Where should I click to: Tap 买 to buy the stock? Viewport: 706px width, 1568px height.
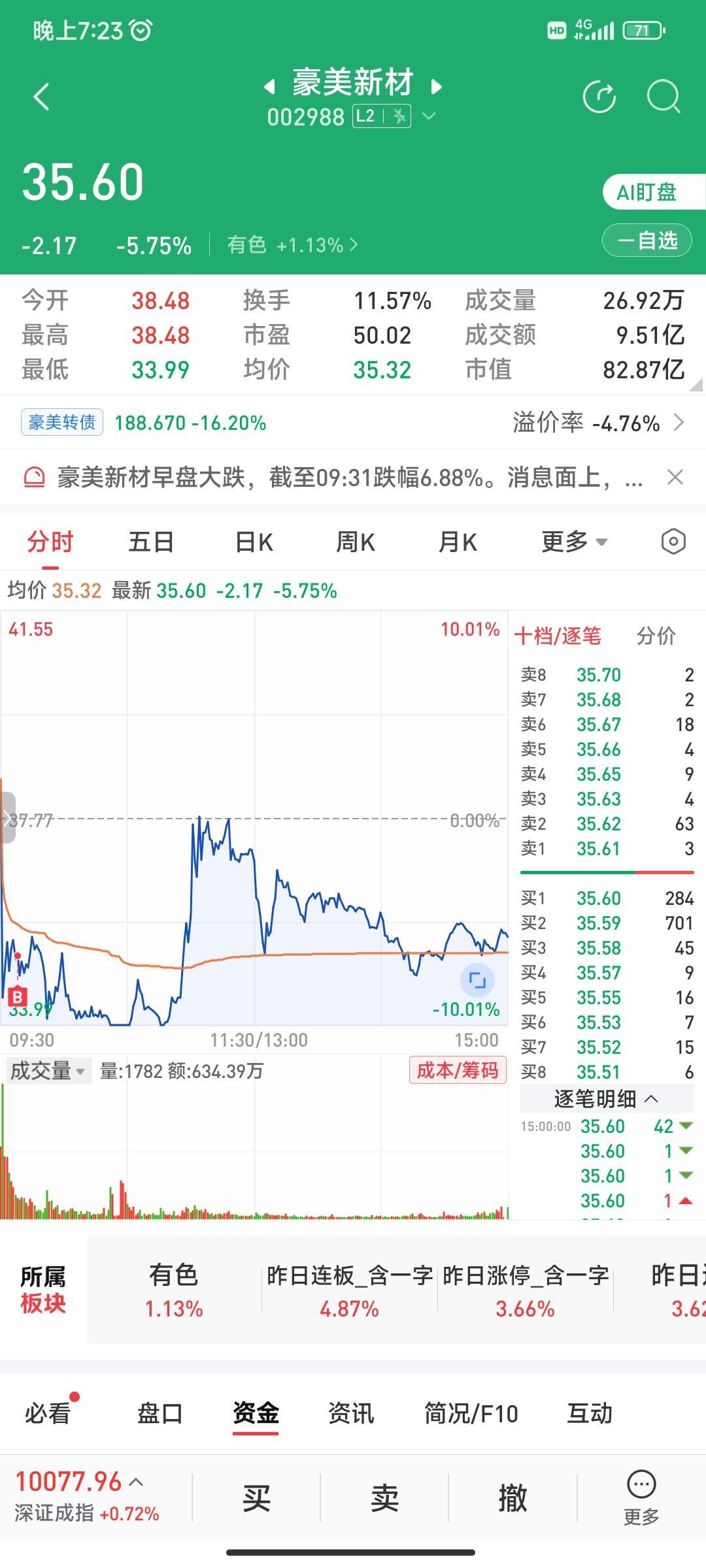(256, 1497)
